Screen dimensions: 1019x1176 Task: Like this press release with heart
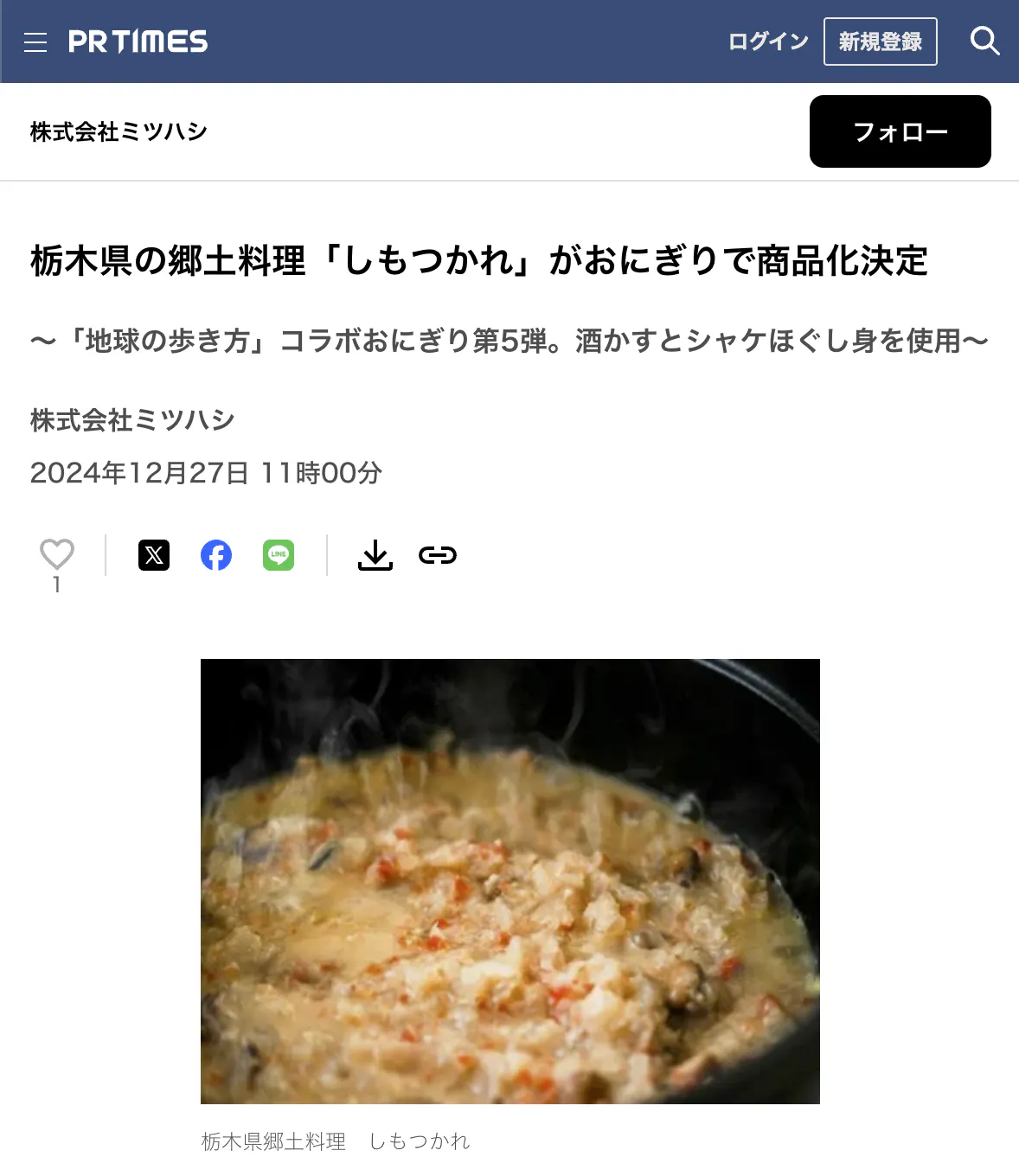point(57,554)
